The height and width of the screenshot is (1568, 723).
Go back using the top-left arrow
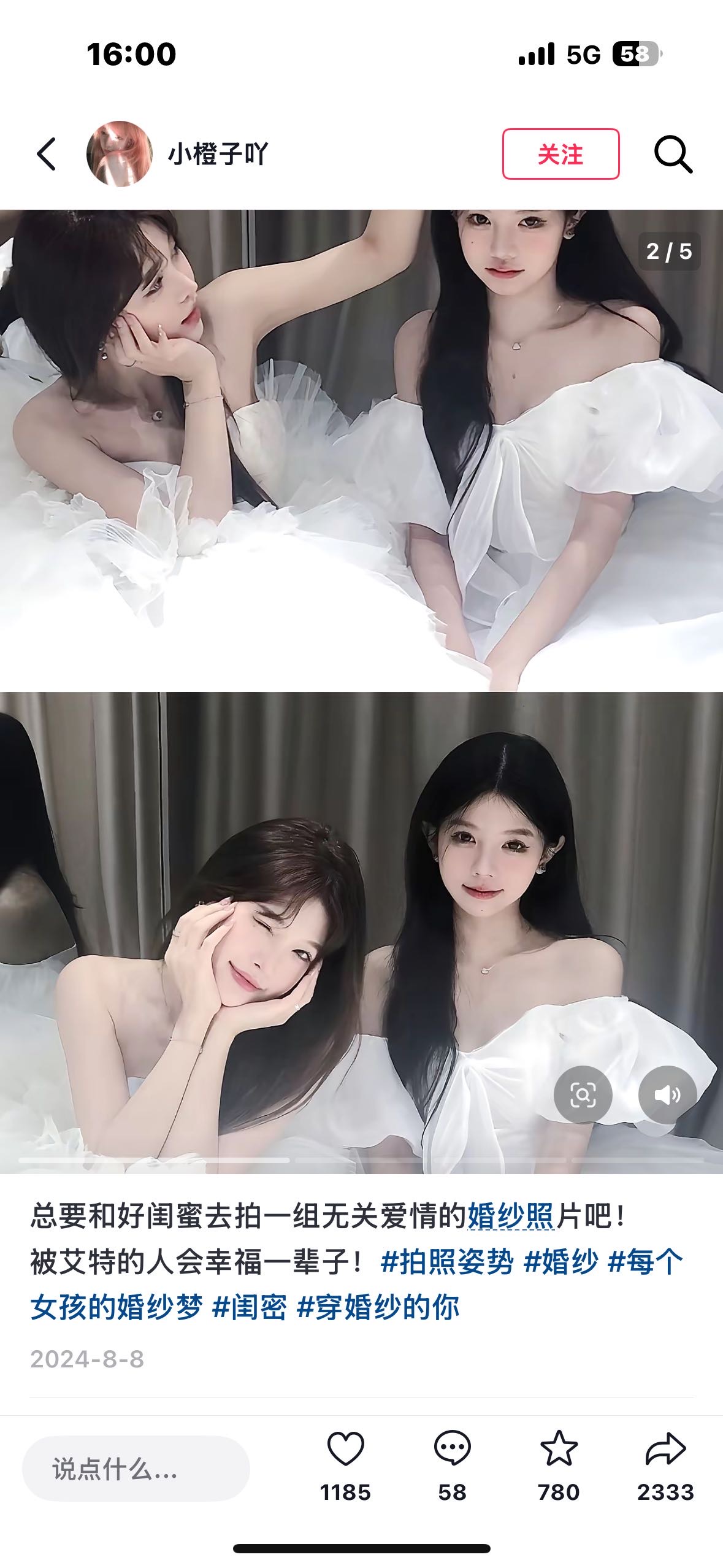point(47,153)
